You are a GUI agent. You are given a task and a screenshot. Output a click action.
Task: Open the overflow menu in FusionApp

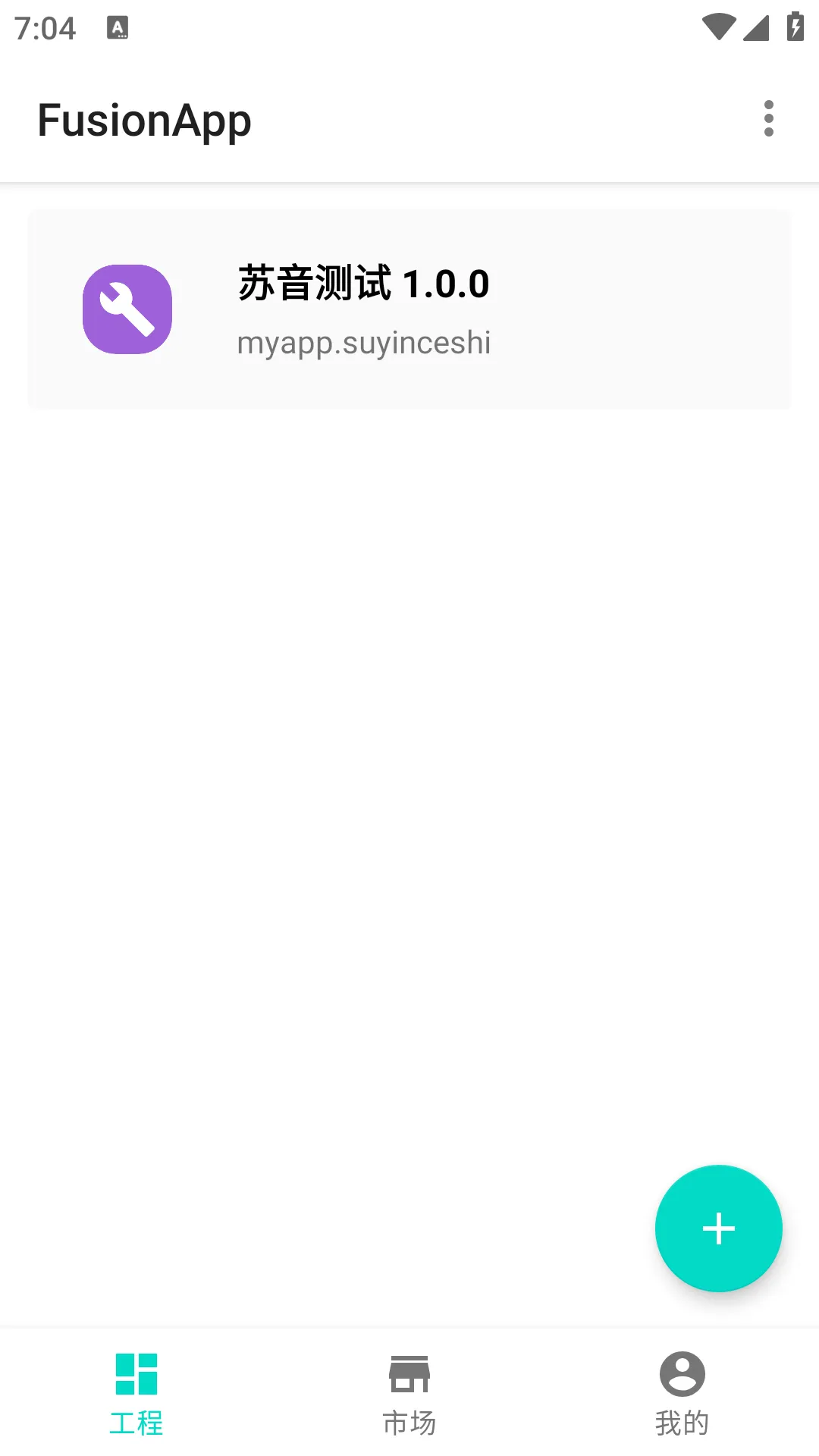pos(768,118)
